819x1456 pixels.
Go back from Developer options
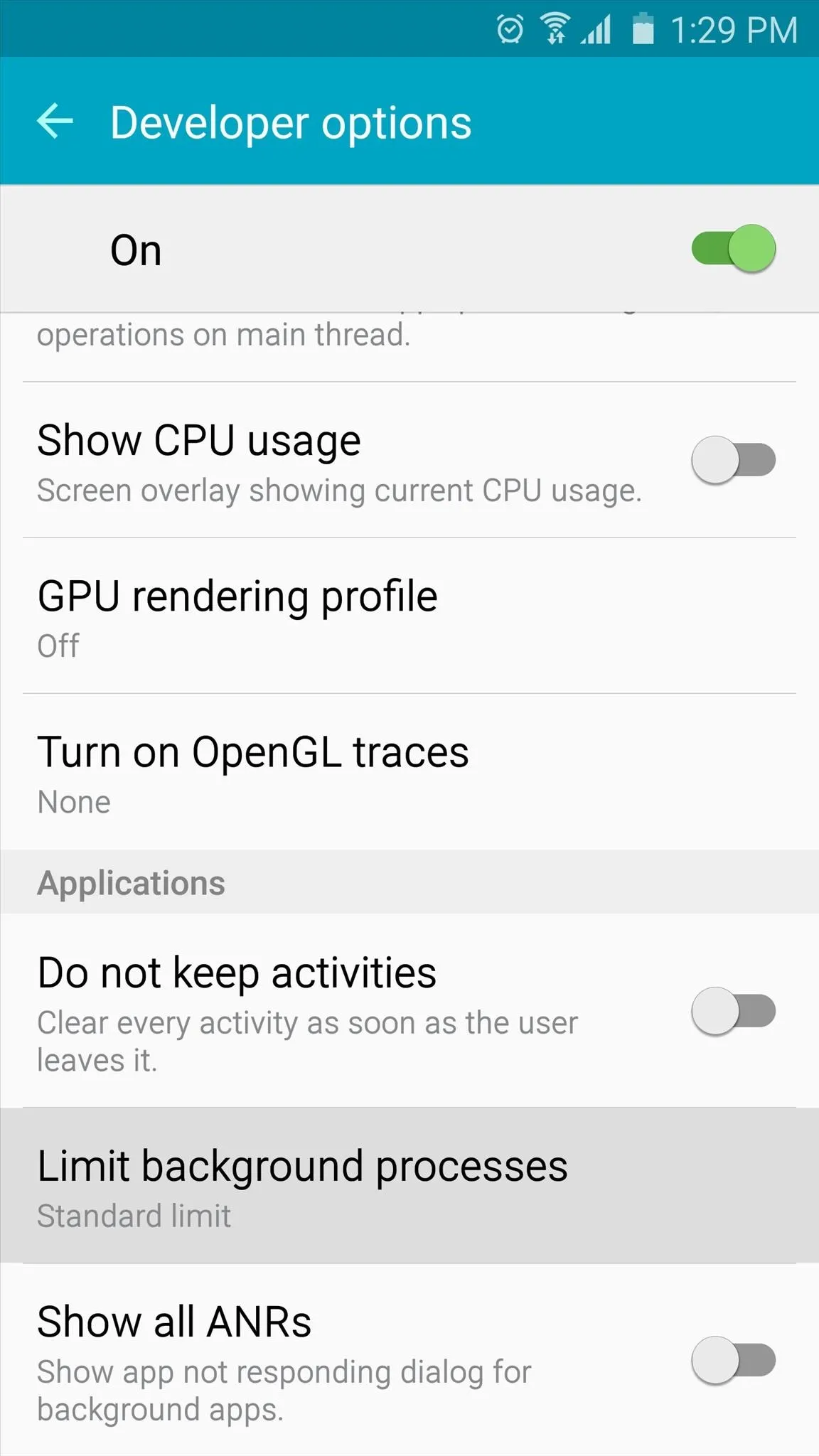tap(55, 122)
